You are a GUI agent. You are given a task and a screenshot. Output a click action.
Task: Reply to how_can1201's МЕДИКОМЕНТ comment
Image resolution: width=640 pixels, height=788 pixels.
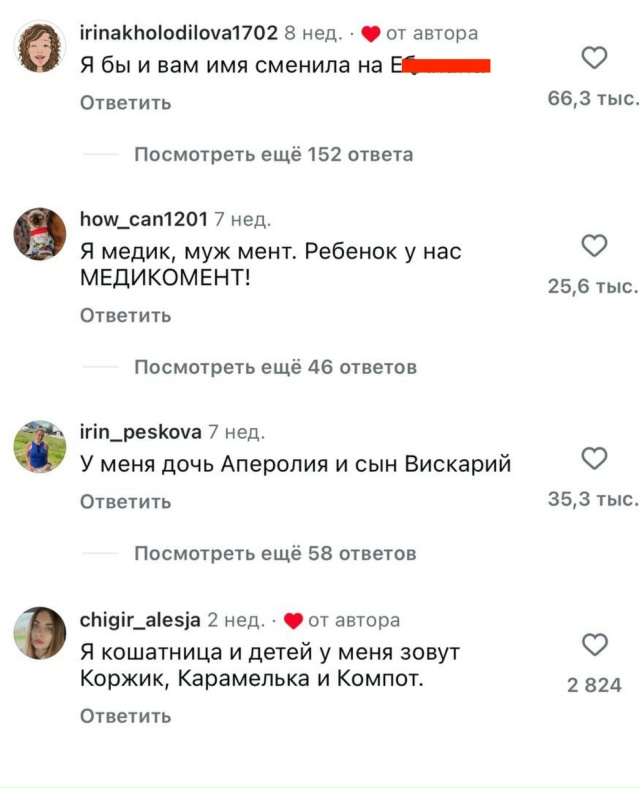click(x=125, y=316)
